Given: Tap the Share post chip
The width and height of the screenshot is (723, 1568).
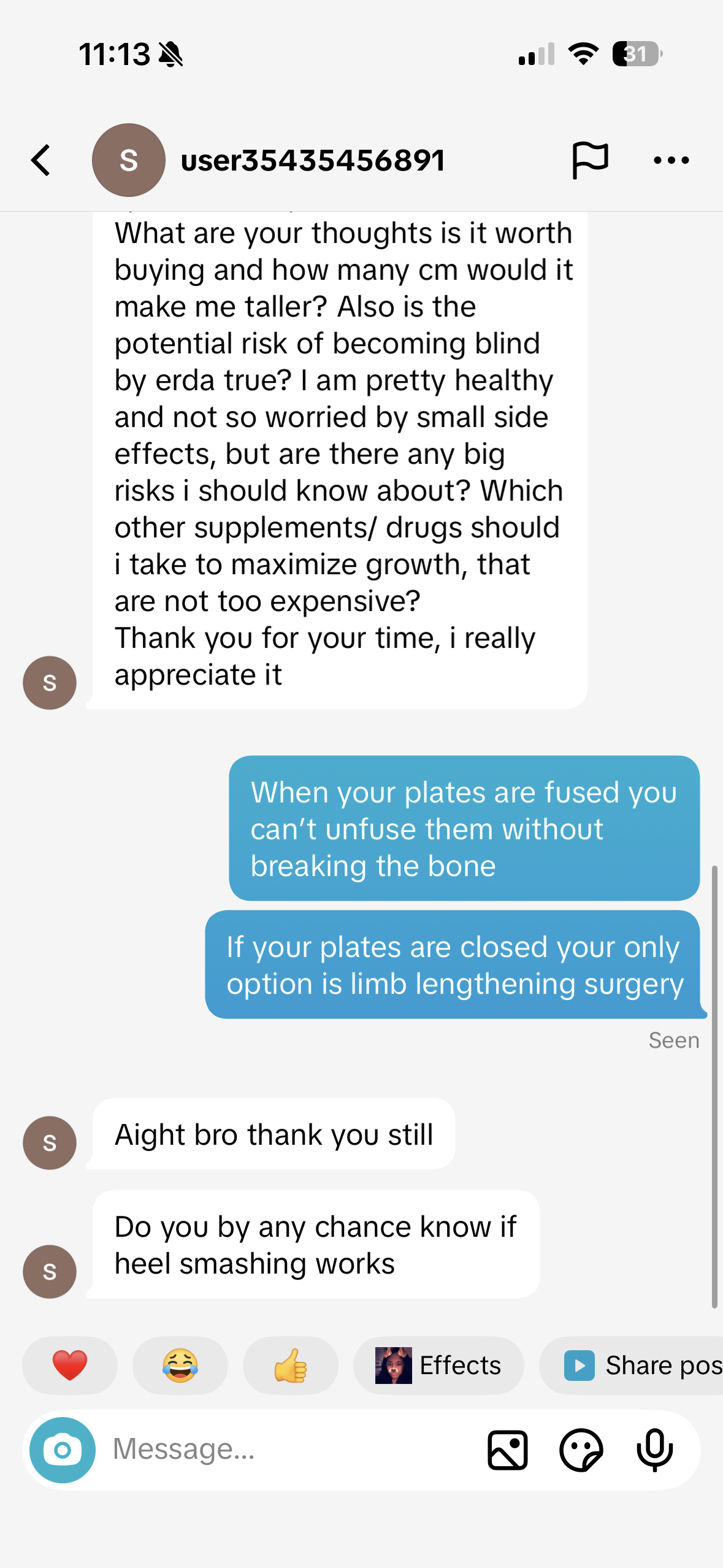Looking at the screenshot, I should point(632,1366).
